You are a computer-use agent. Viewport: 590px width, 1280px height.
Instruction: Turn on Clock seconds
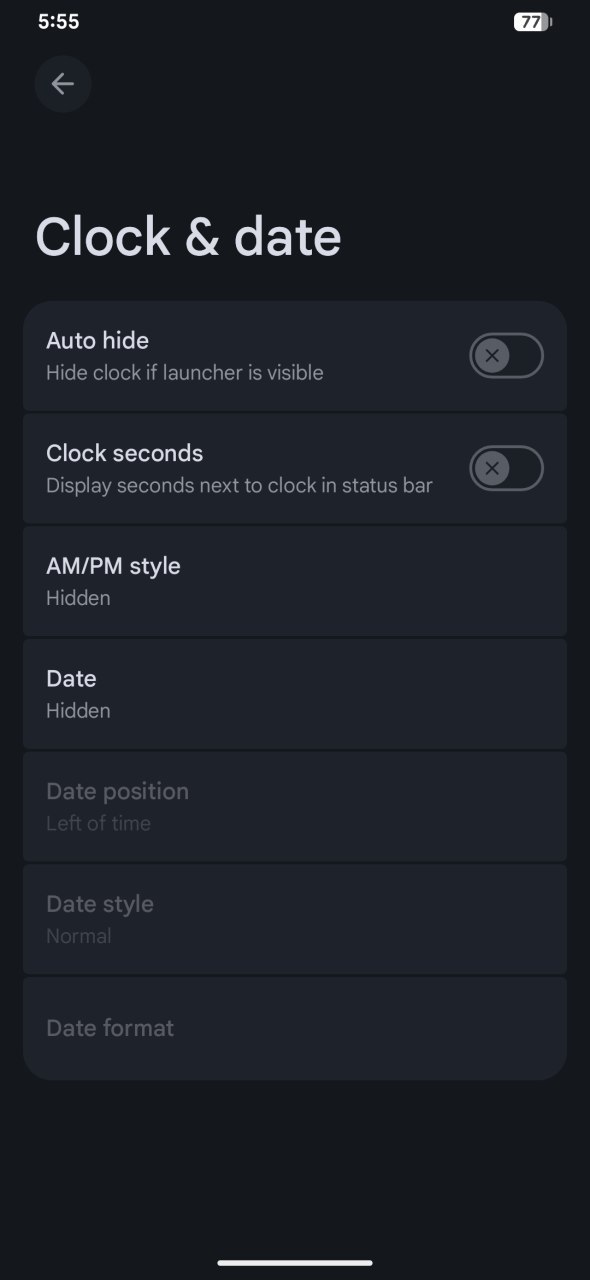point(506,468)
